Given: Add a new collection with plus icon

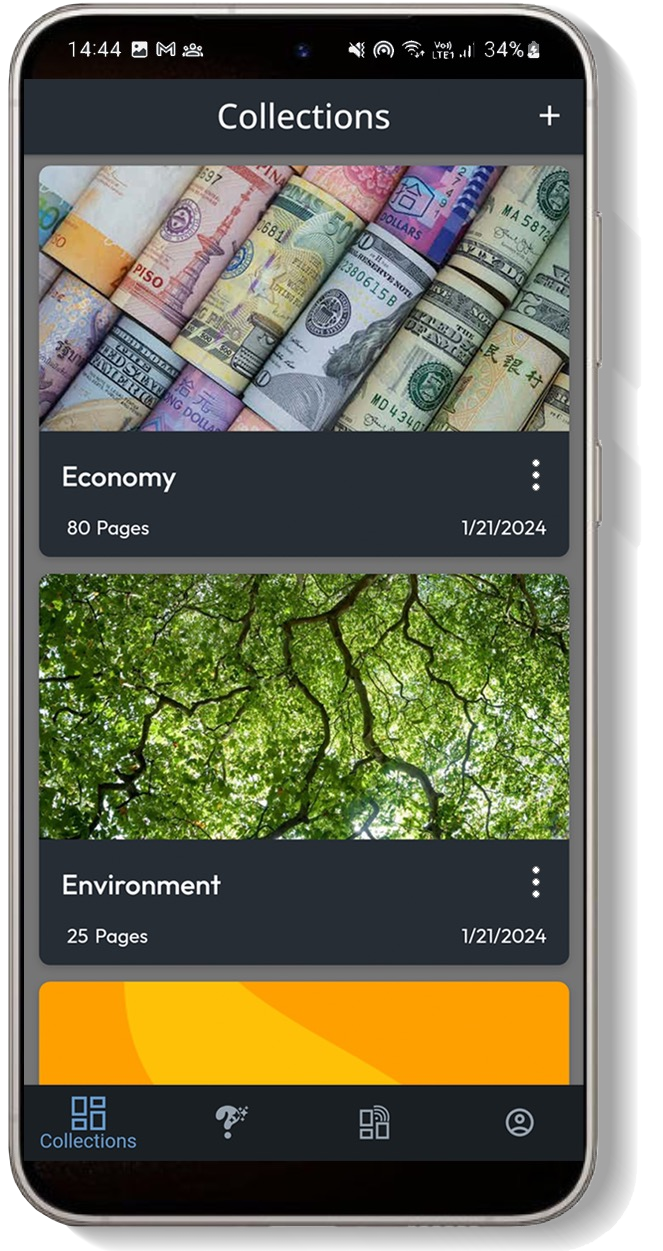Looking at the screenshot, I should 549,116.
